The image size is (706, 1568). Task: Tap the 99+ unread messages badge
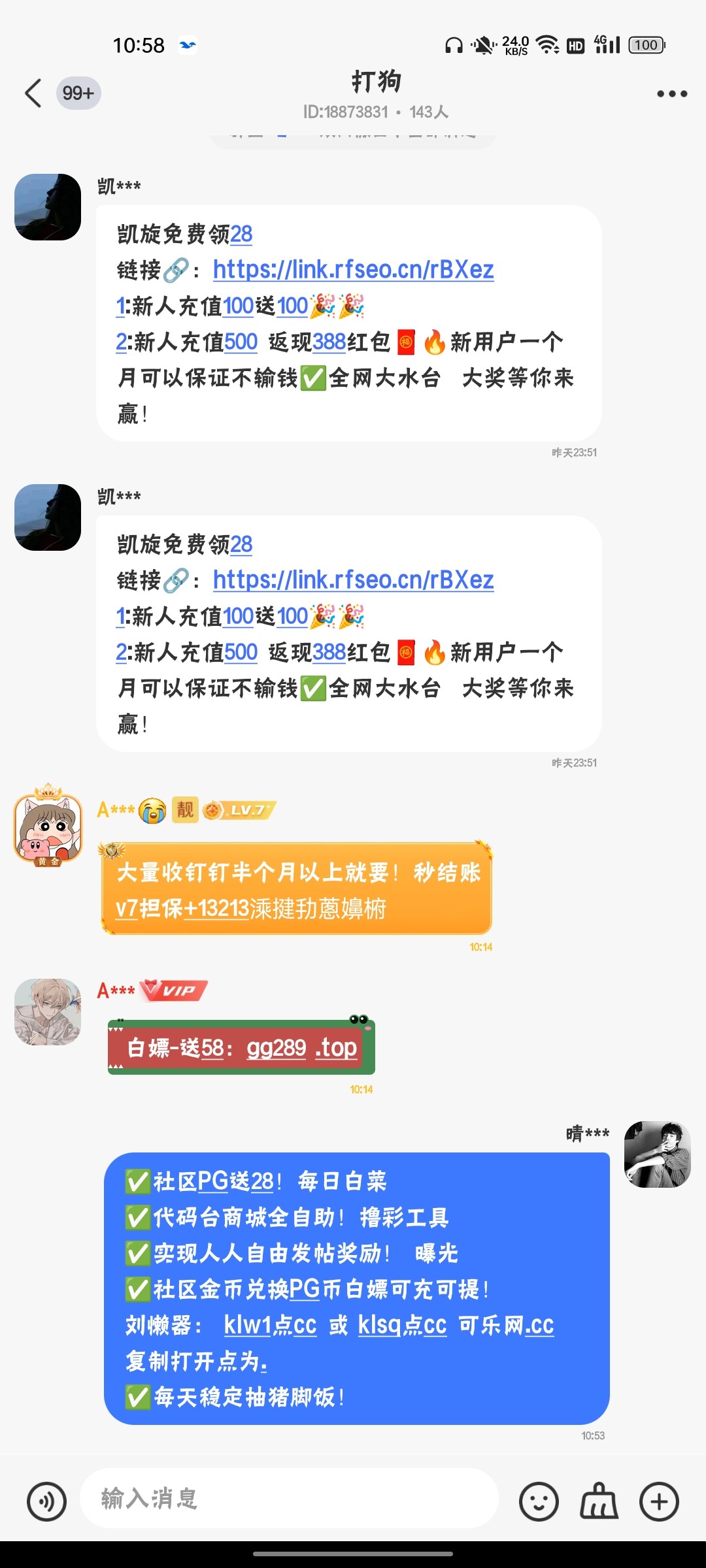78,93
